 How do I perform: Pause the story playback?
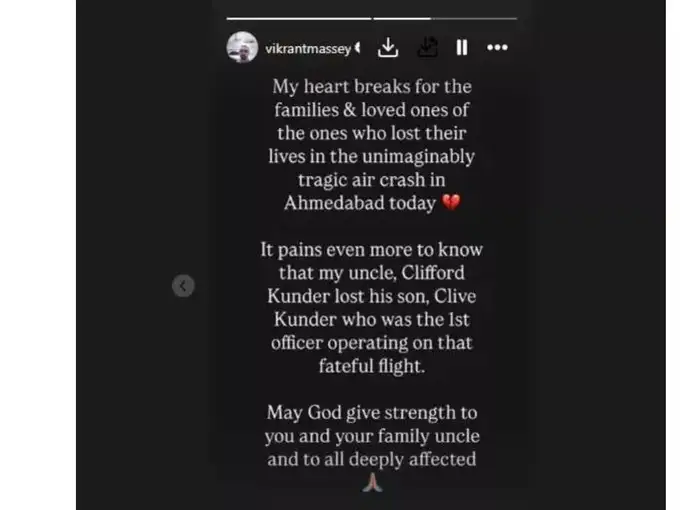click(462, 47)
